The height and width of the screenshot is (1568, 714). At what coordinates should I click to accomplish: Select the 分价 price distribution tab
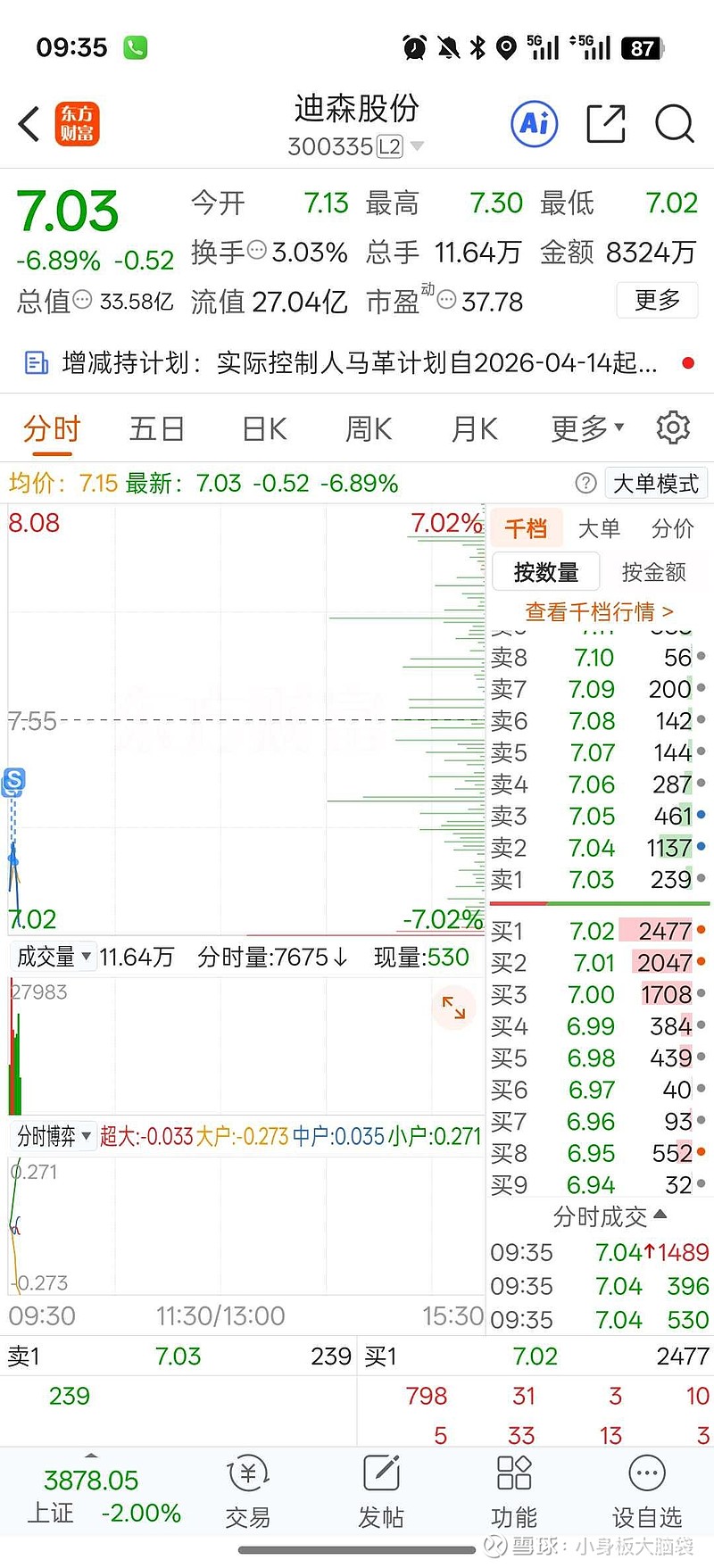click(672, 528)
